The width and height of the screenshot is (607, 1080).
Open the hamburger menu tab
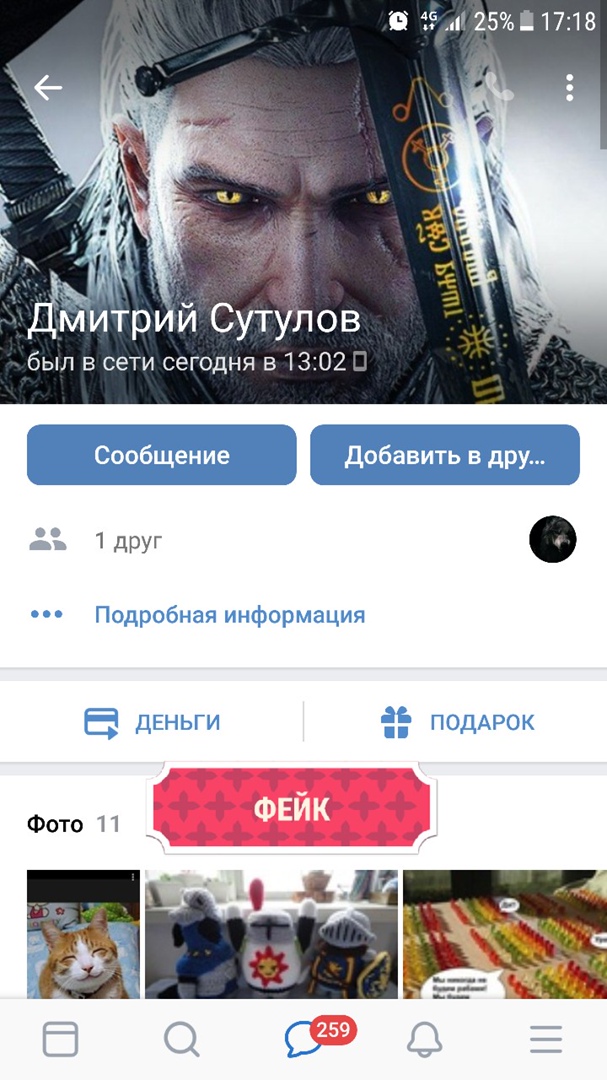click(546, 1041)
